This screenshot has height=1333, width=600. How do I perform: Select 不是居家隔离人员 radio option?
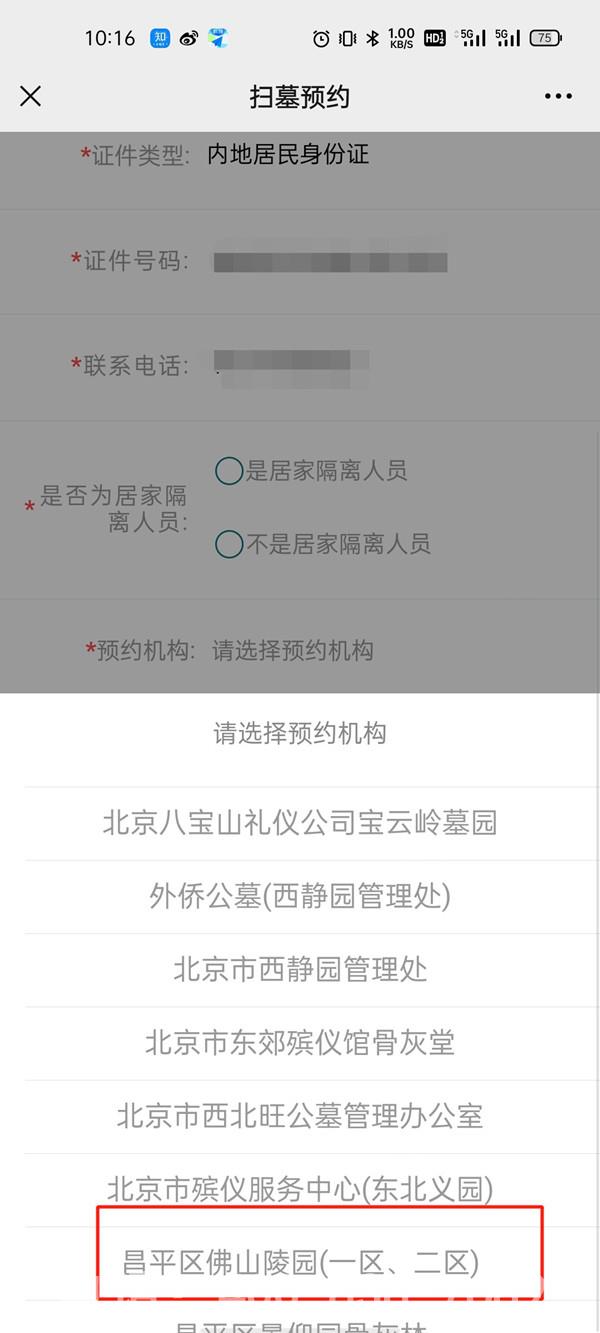click(x=230, y=544)
